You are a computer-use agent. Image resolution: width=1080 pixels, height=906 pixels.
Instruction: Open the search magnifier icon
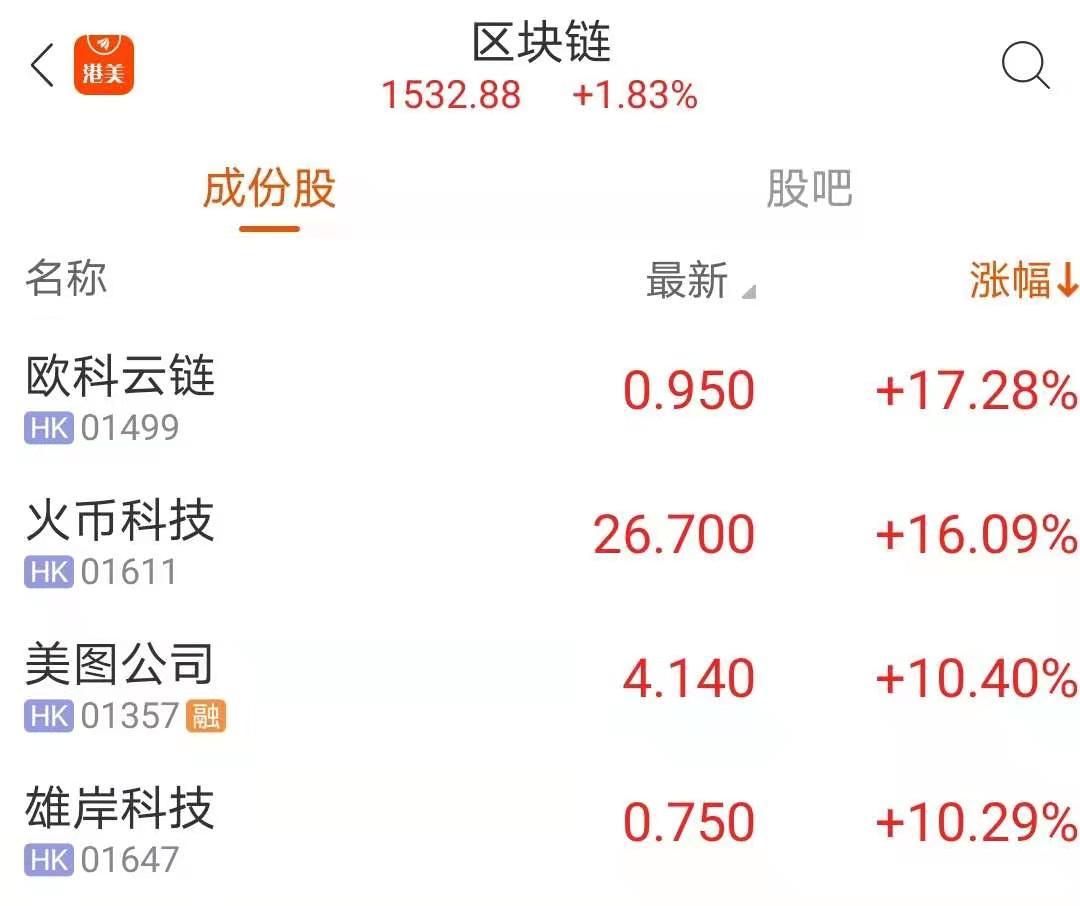click(1024, 66)
